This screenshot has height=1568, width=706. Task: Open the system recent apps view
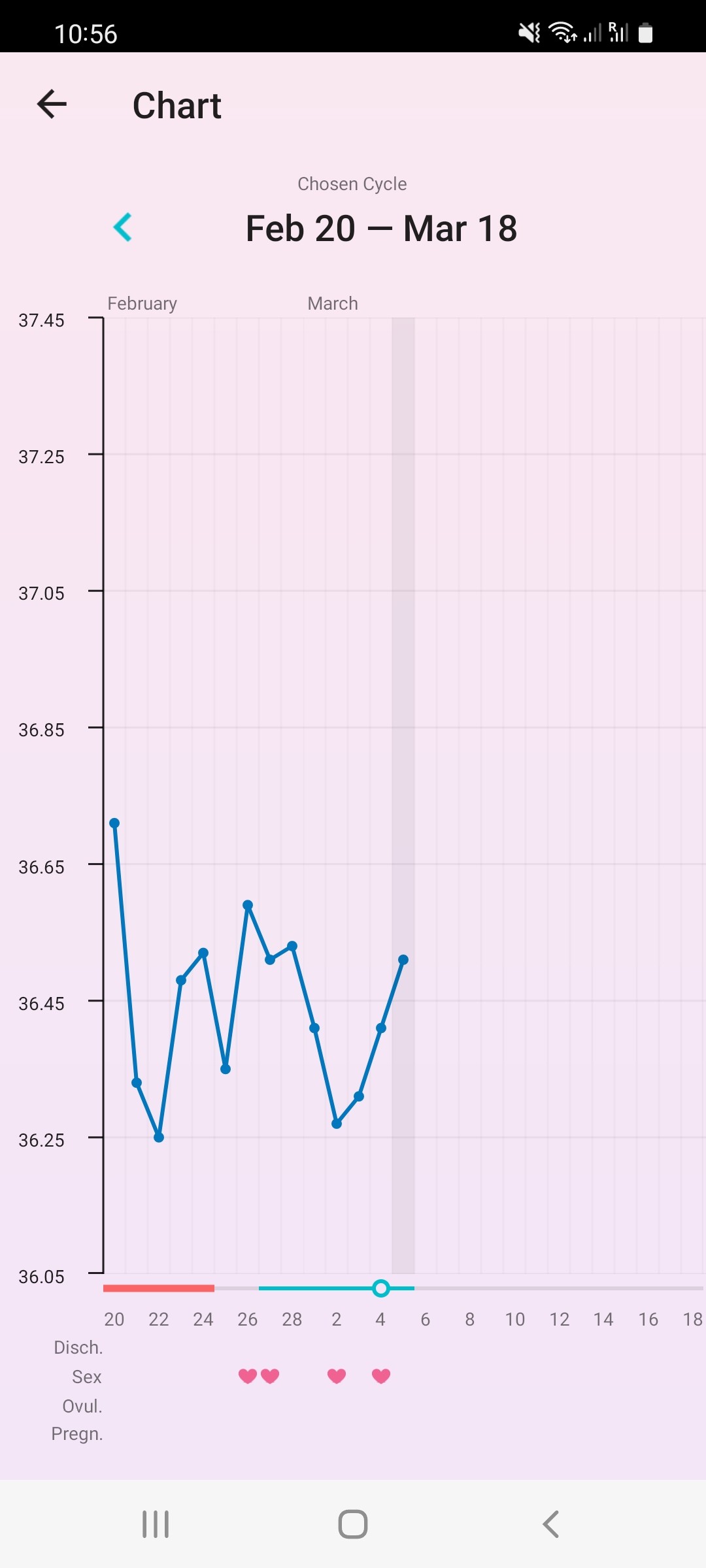click(156, 1524)
